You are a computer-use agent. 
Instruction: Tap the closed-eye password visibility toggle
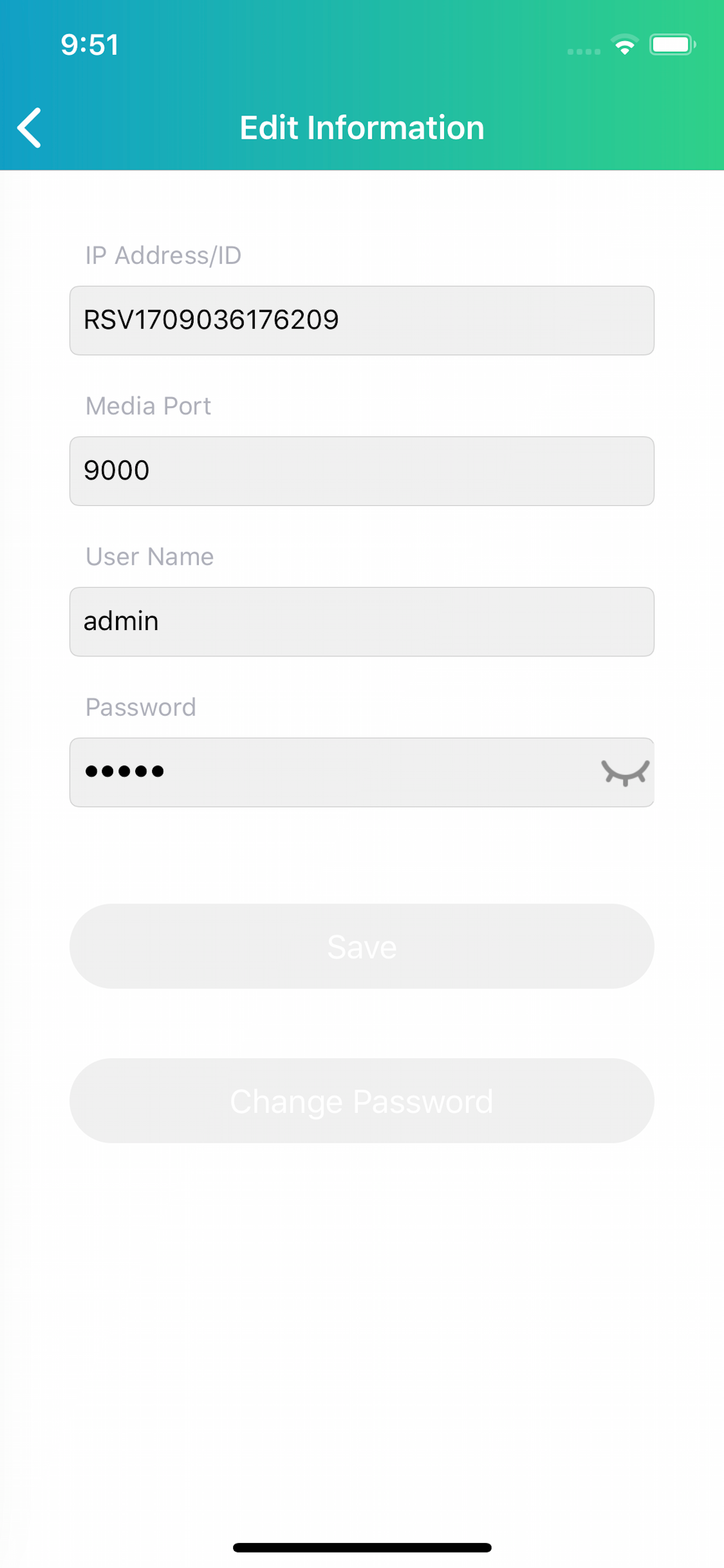click(x=625, y=773)
